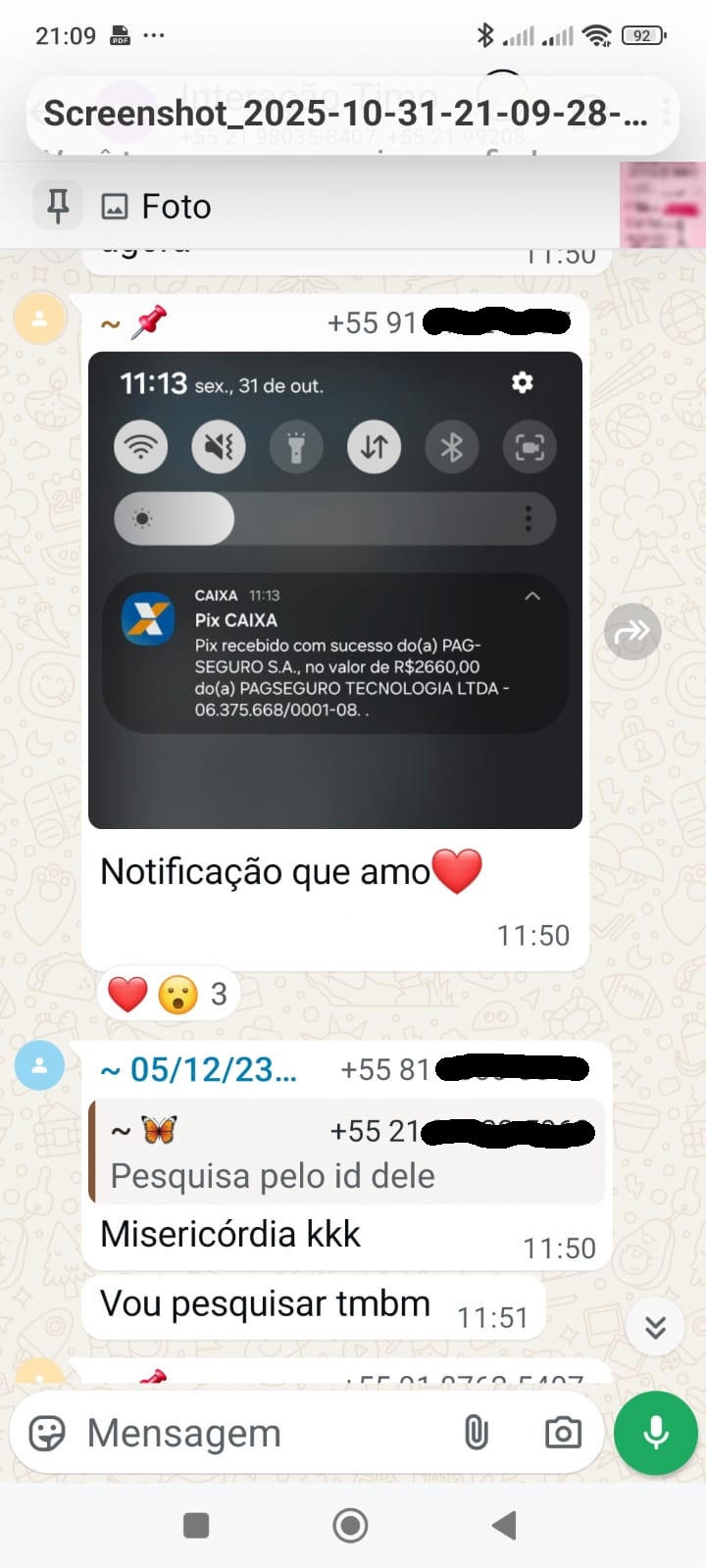Image resolution: width=706 pixels, height=1568 pixels.
Task: Open the overflow dots on the brightness bar
Action: click(x=530, y=518)
